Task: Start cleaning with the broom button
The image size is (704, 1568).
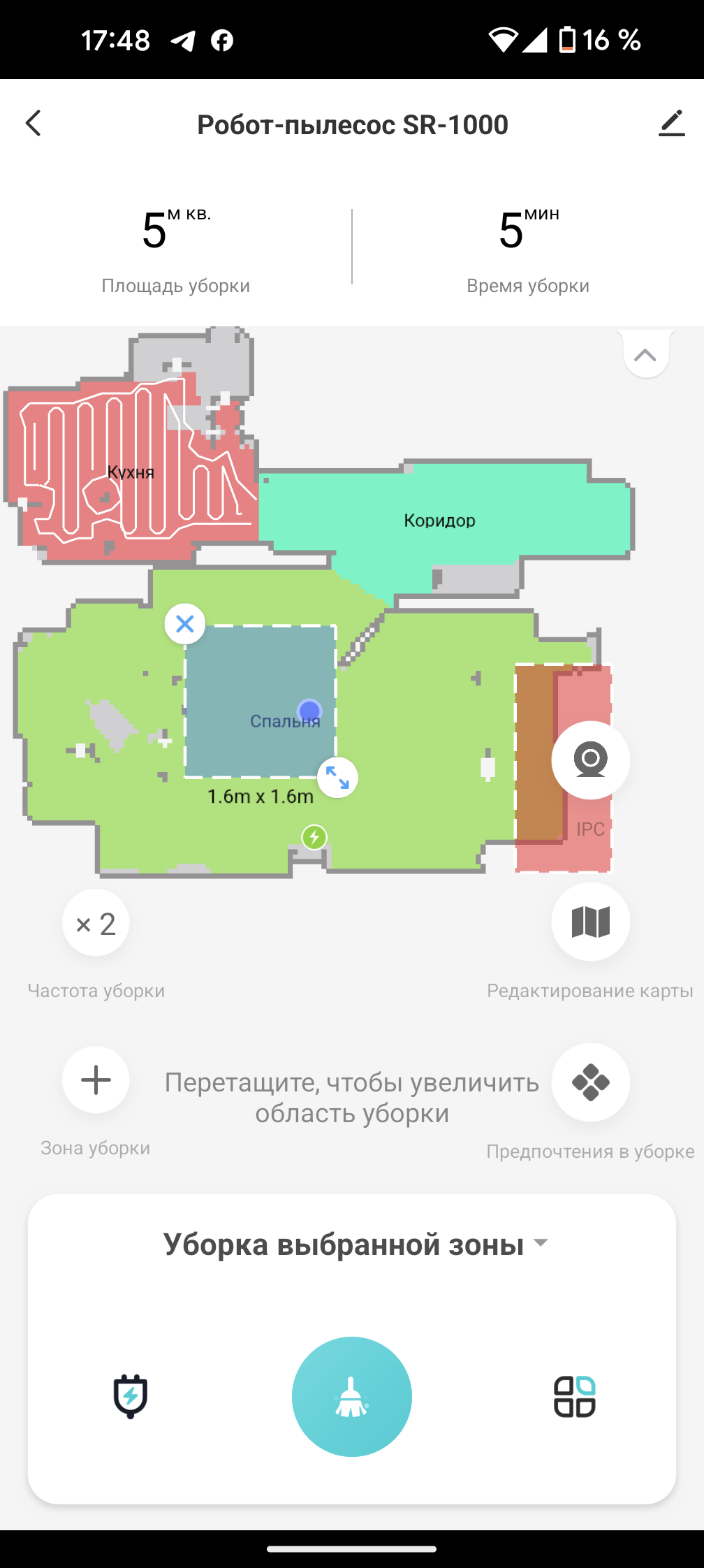Action: [x=352, y=1396]
